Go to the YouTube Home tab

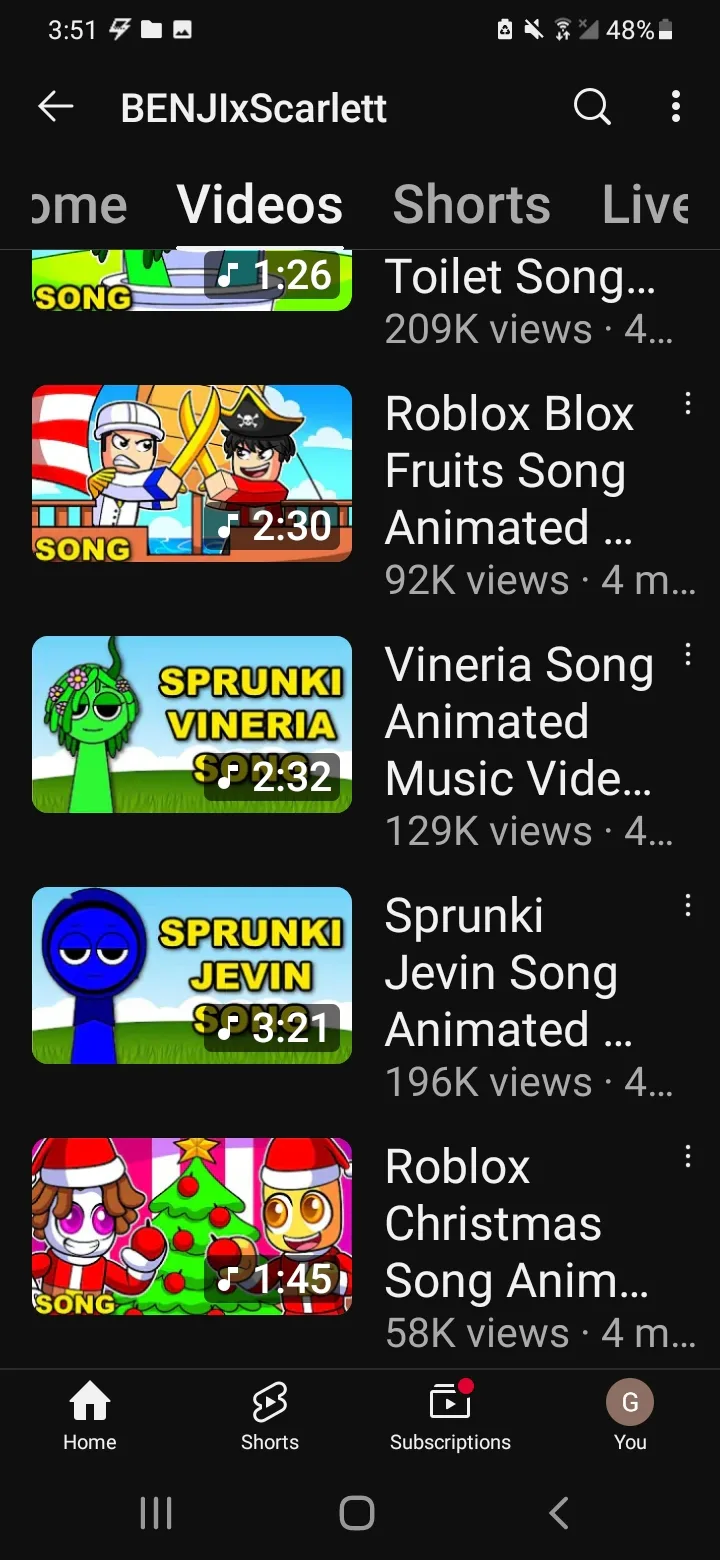click(90, 1416)
